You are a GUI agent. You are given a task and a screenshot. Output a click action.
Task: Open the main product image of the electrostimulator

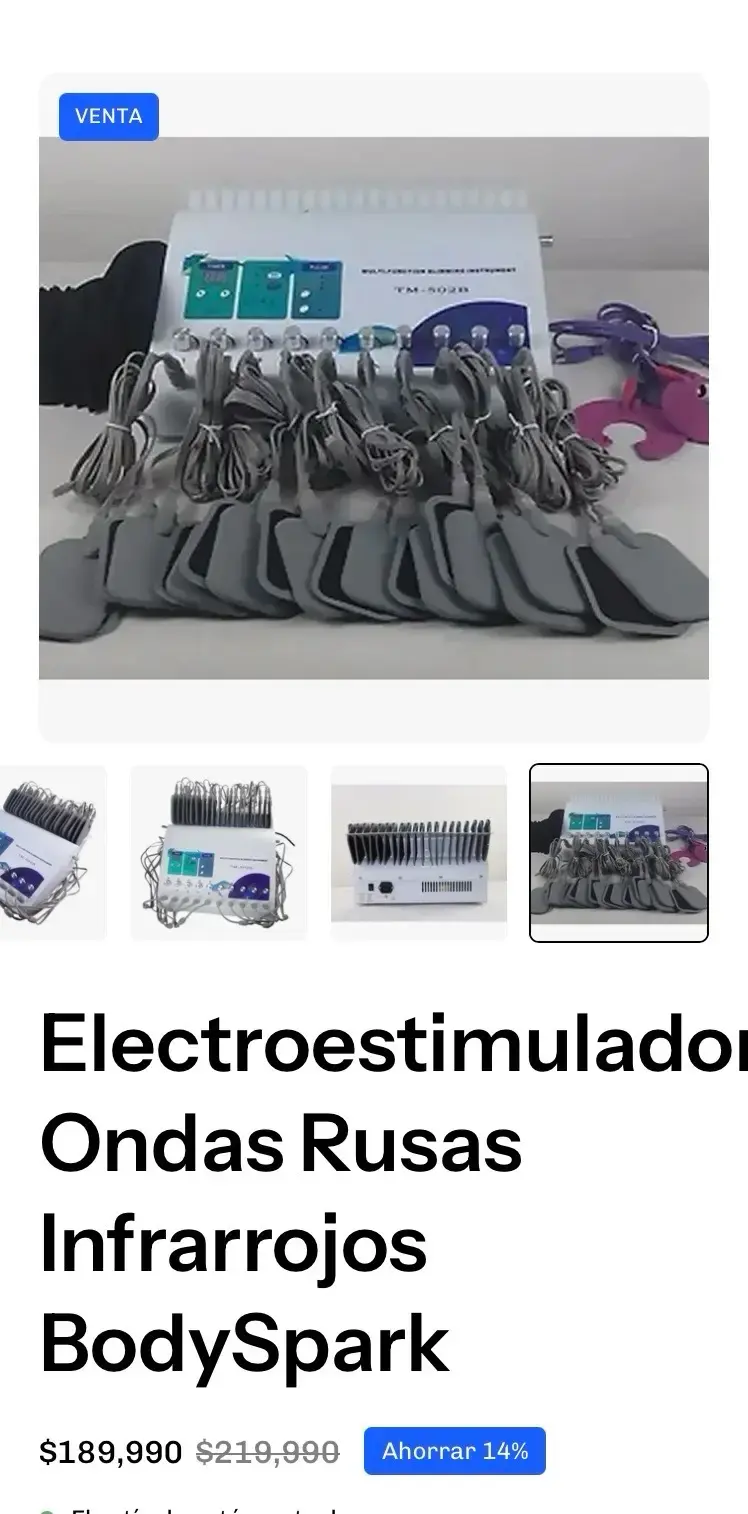coord(374,408)
